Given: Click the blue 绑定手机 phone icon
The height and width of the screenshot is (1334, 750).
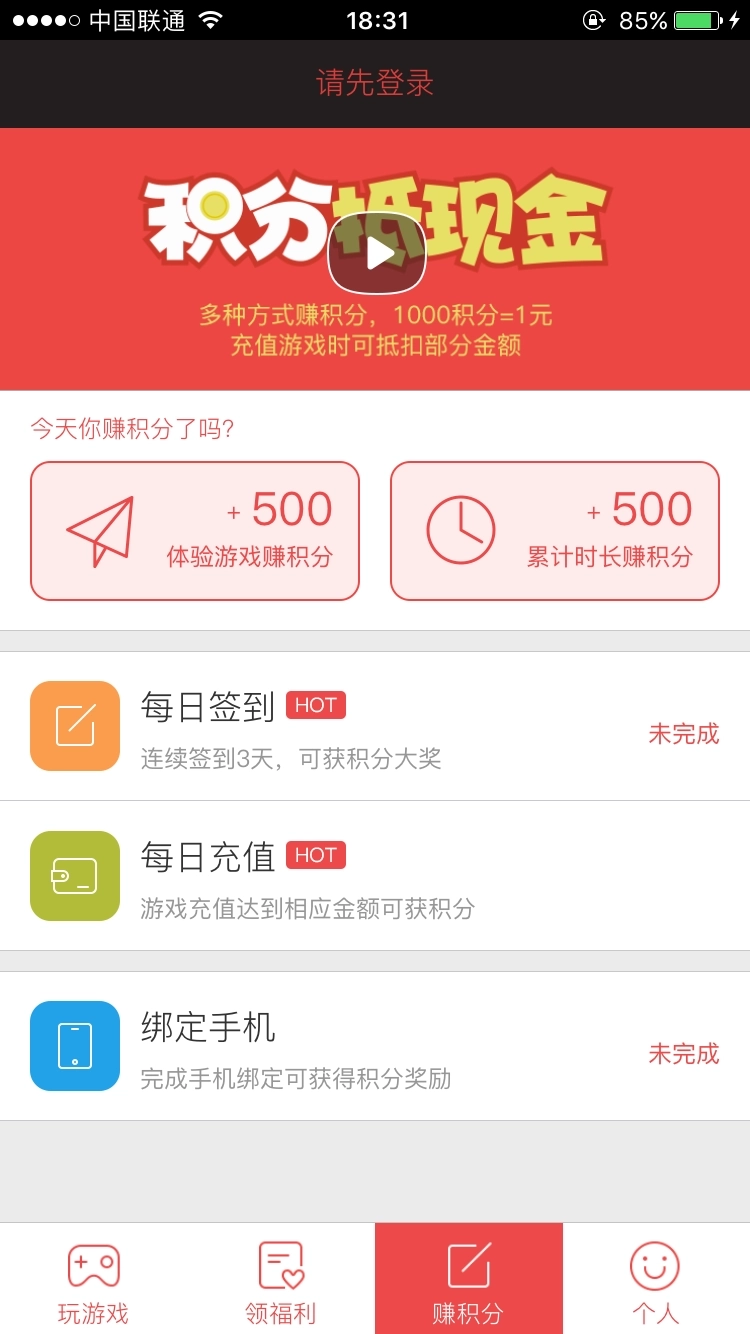Looking at the screenshot, I should tap(74, 1045).
